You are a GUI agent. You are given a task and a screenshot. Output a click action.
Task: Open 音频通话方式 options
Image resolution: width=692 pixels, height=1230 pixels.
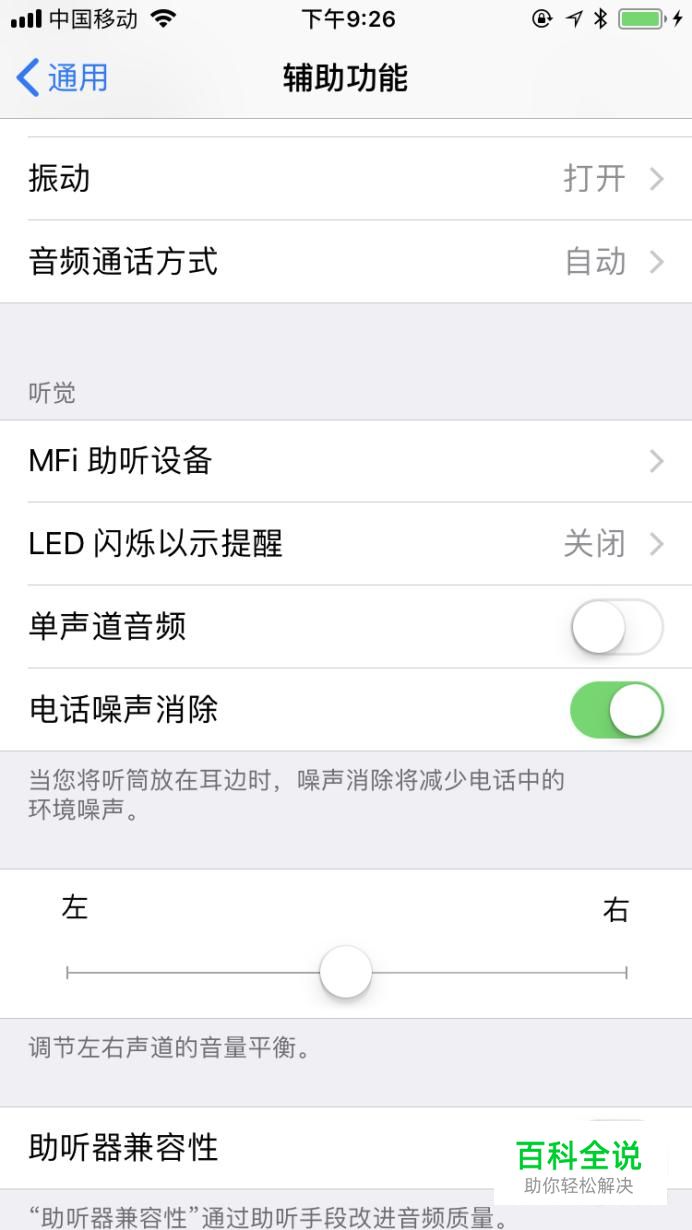click(346, 262)
